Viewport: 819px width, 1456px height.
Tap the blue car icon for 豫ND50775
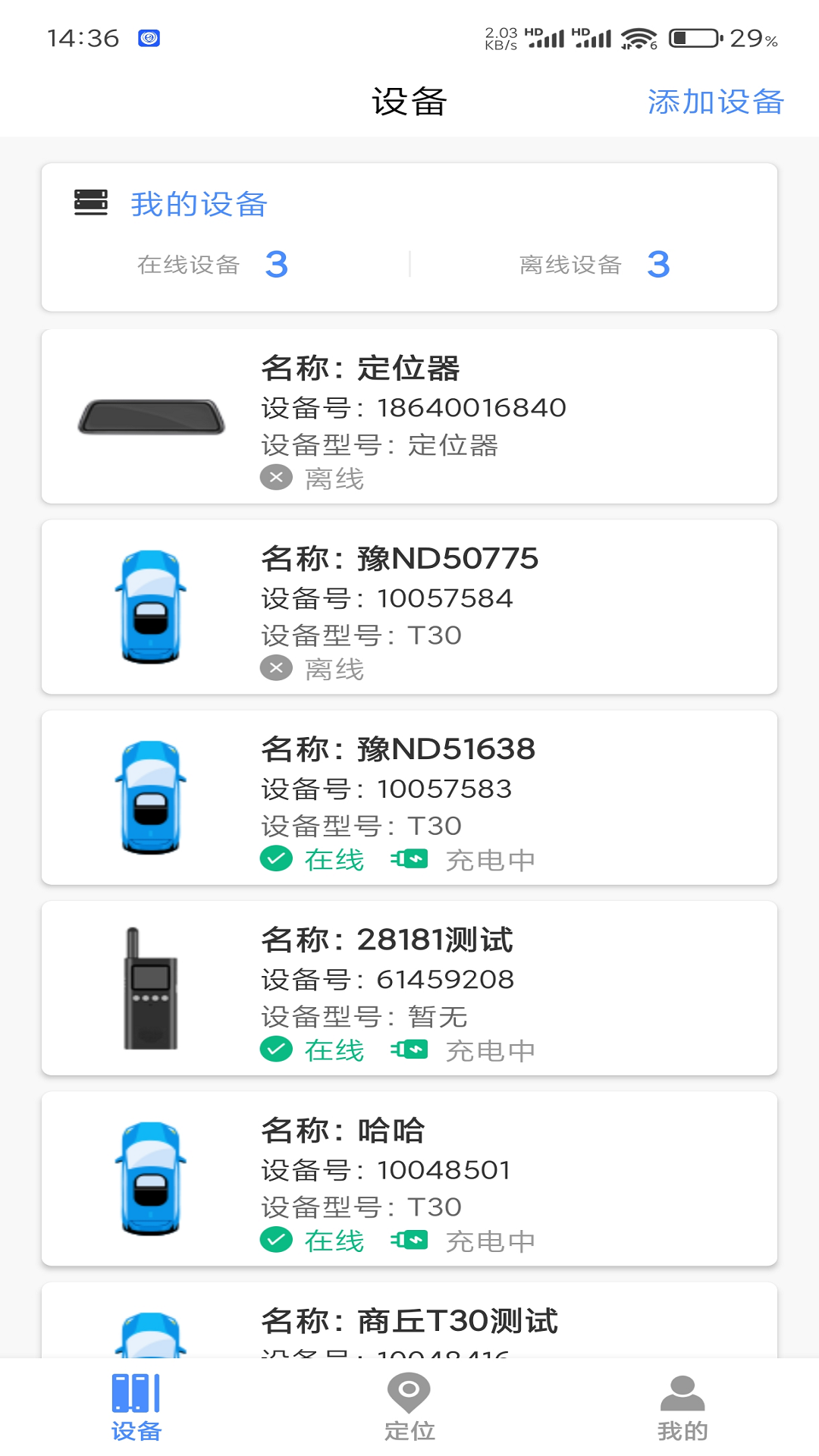(149, 607)
